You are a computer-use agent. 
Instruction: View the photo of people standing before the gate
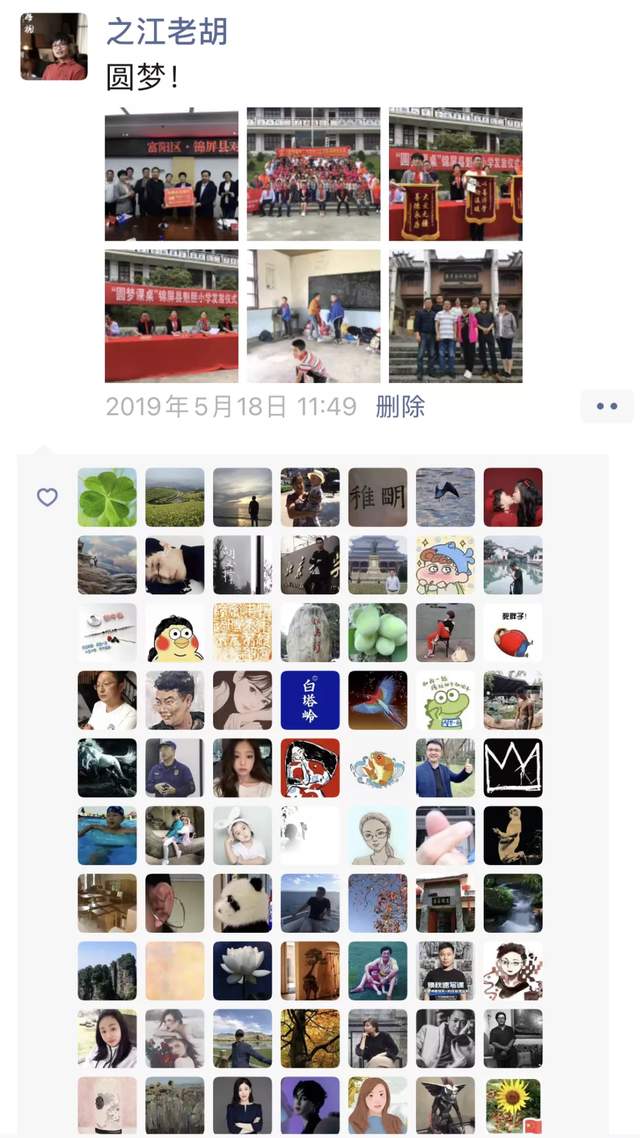tap(455, 316)
